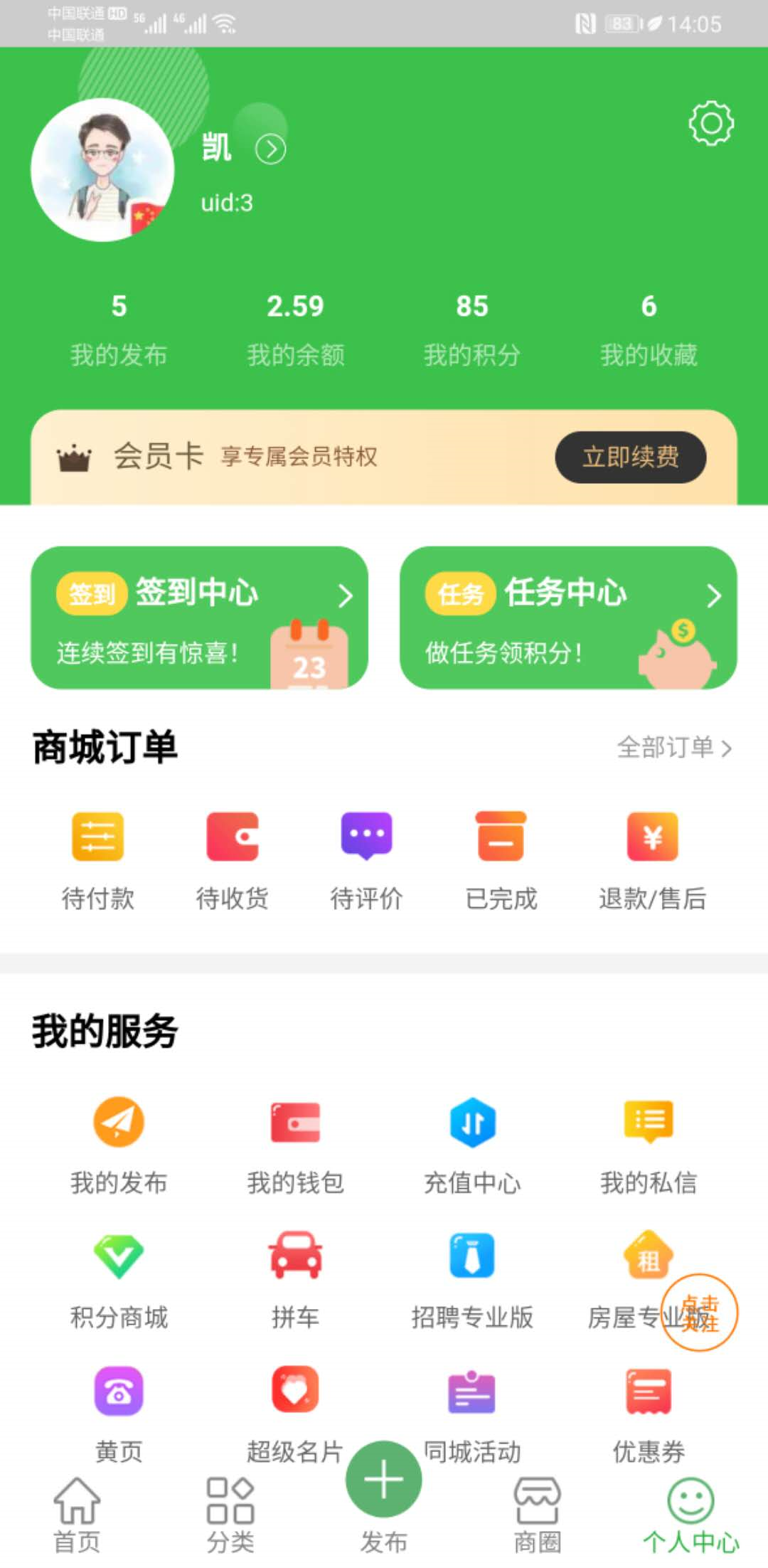Expand the 签到中心 check-in center
The height and width of the screenshot is (1568, 768).
point(347,596)
